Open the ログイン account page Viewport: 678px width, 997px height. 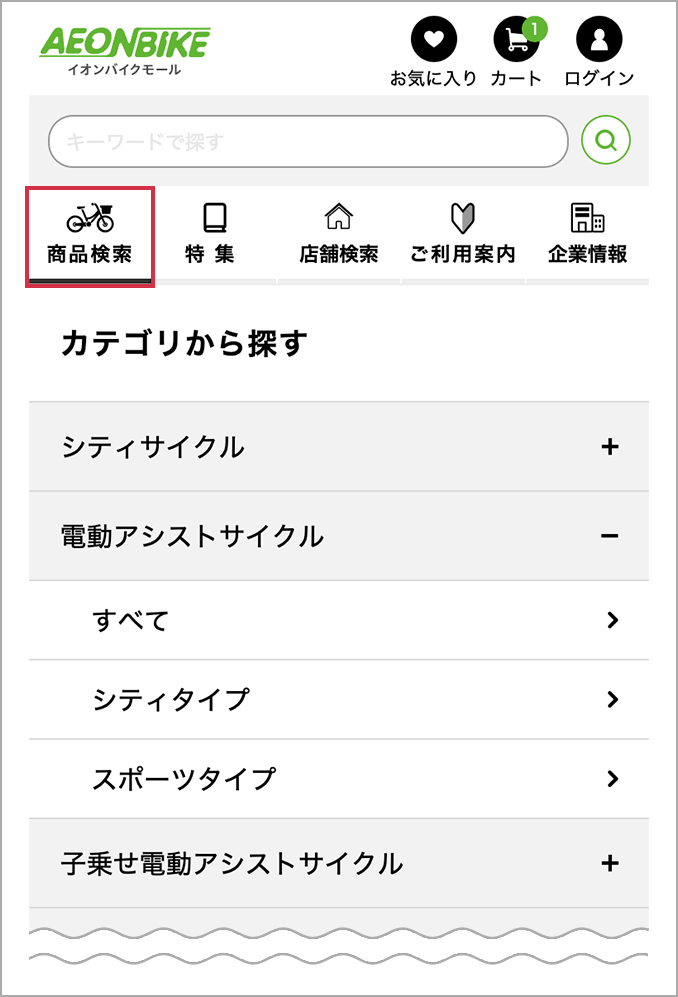(599, 42)
